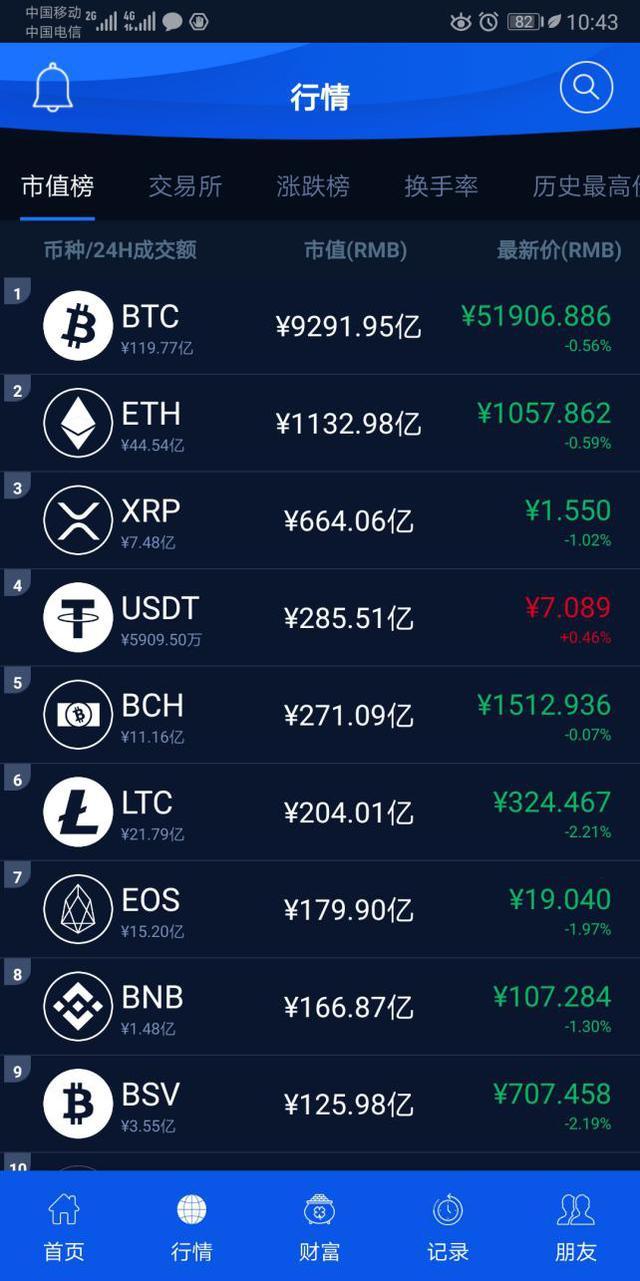View BSV market details
The height and width of the screenshot is (1281, 640).
point(320,1103)
